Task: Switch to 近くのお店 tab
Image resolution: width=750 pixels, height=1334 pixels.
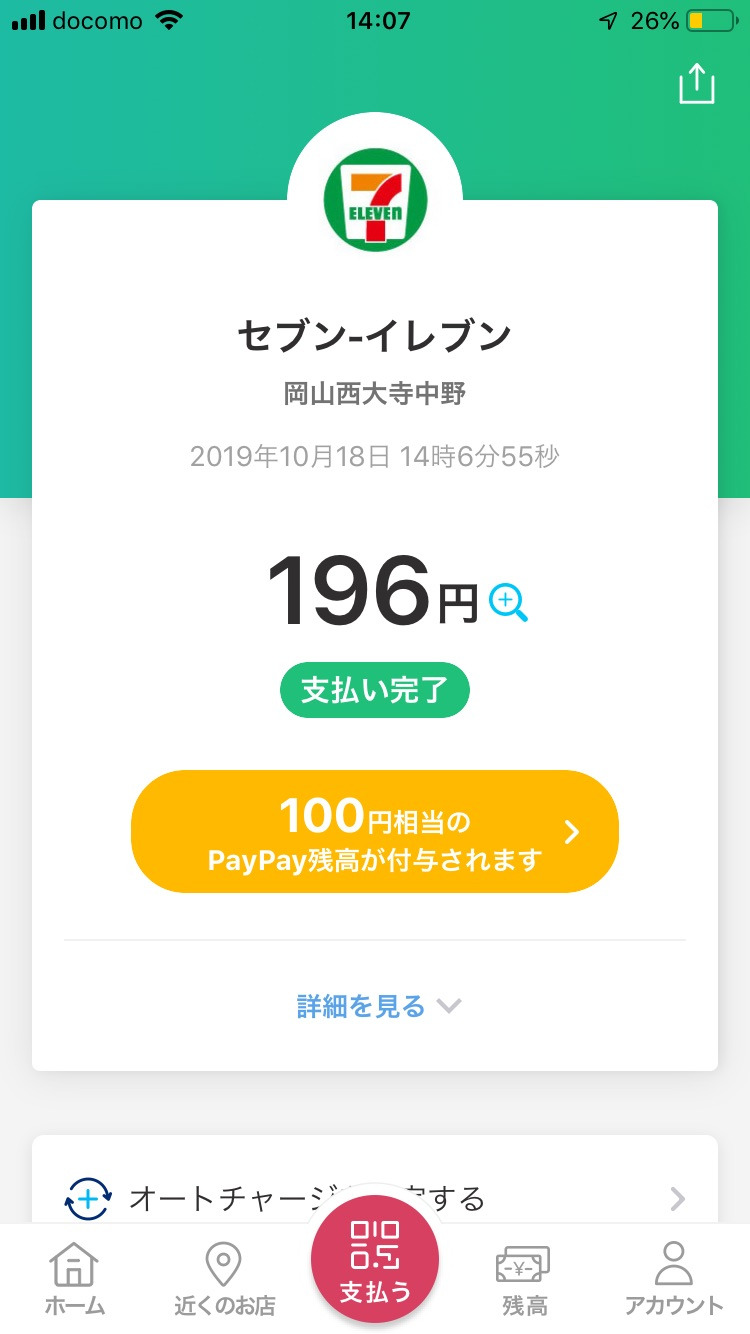Action: (224, 1279)
